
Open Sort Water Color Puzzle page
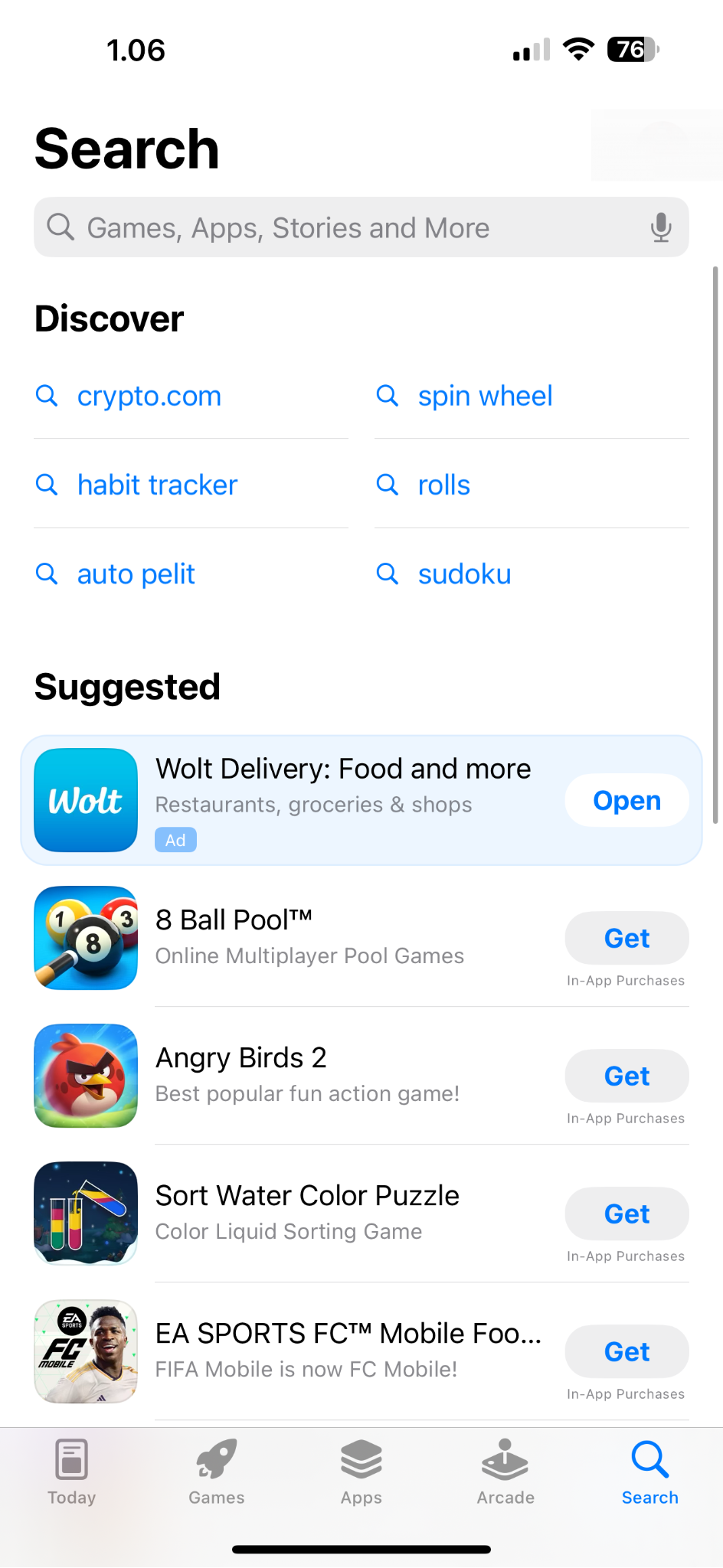[306, 1212]
